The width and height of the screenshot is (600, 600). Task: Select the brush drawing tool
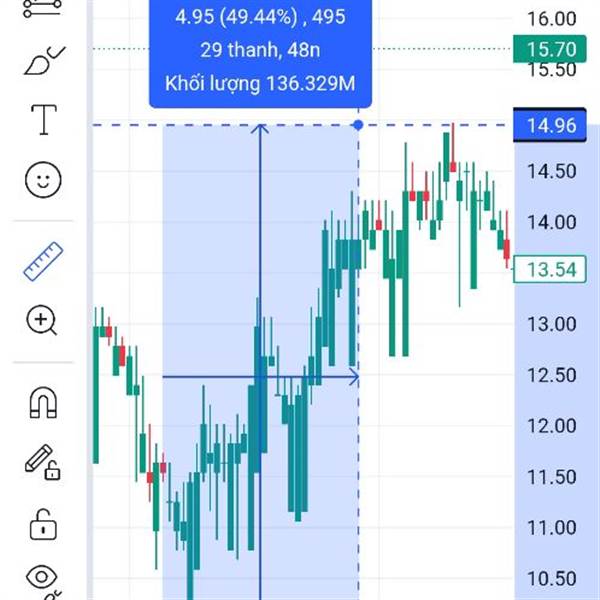click(x=44, y=60)
